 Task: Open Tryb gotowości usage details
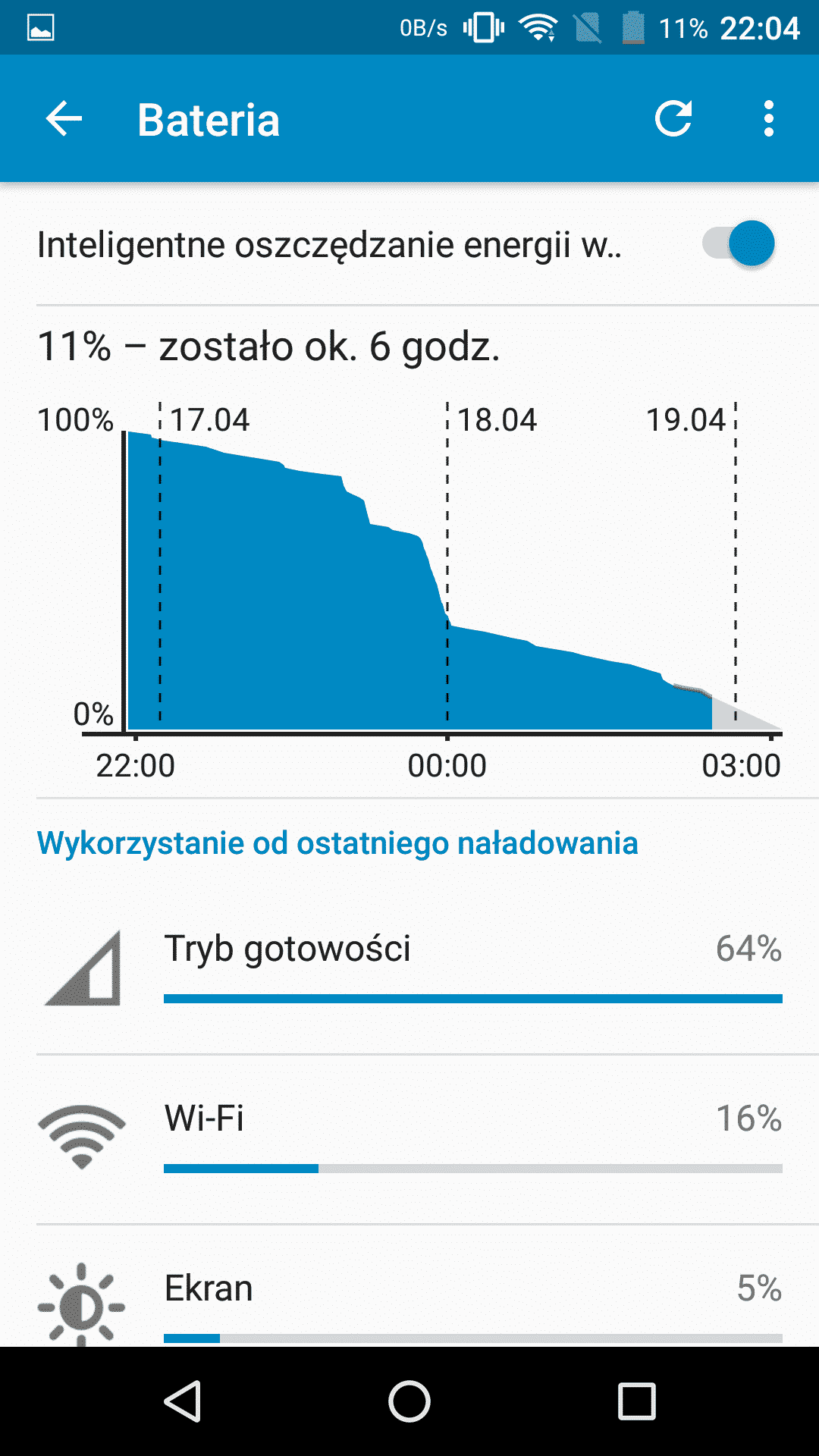(409, 967)
